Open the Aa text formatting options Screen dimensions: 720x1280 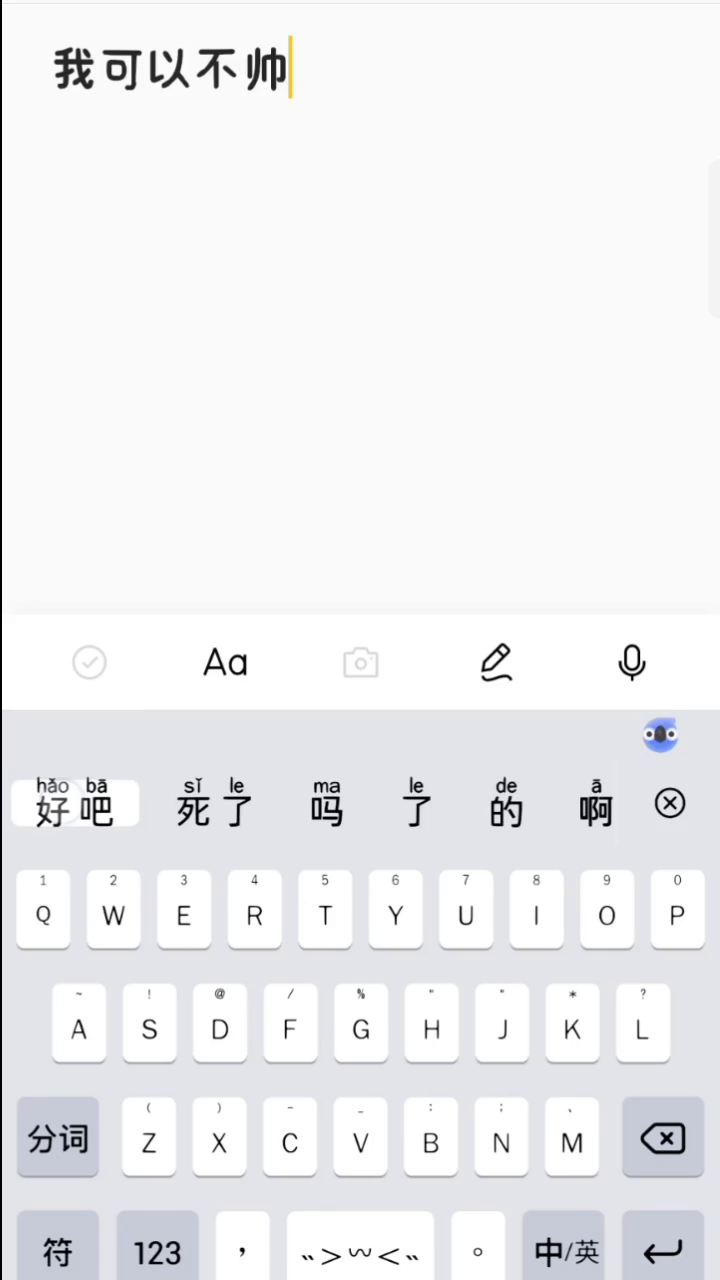coord(225,662)
